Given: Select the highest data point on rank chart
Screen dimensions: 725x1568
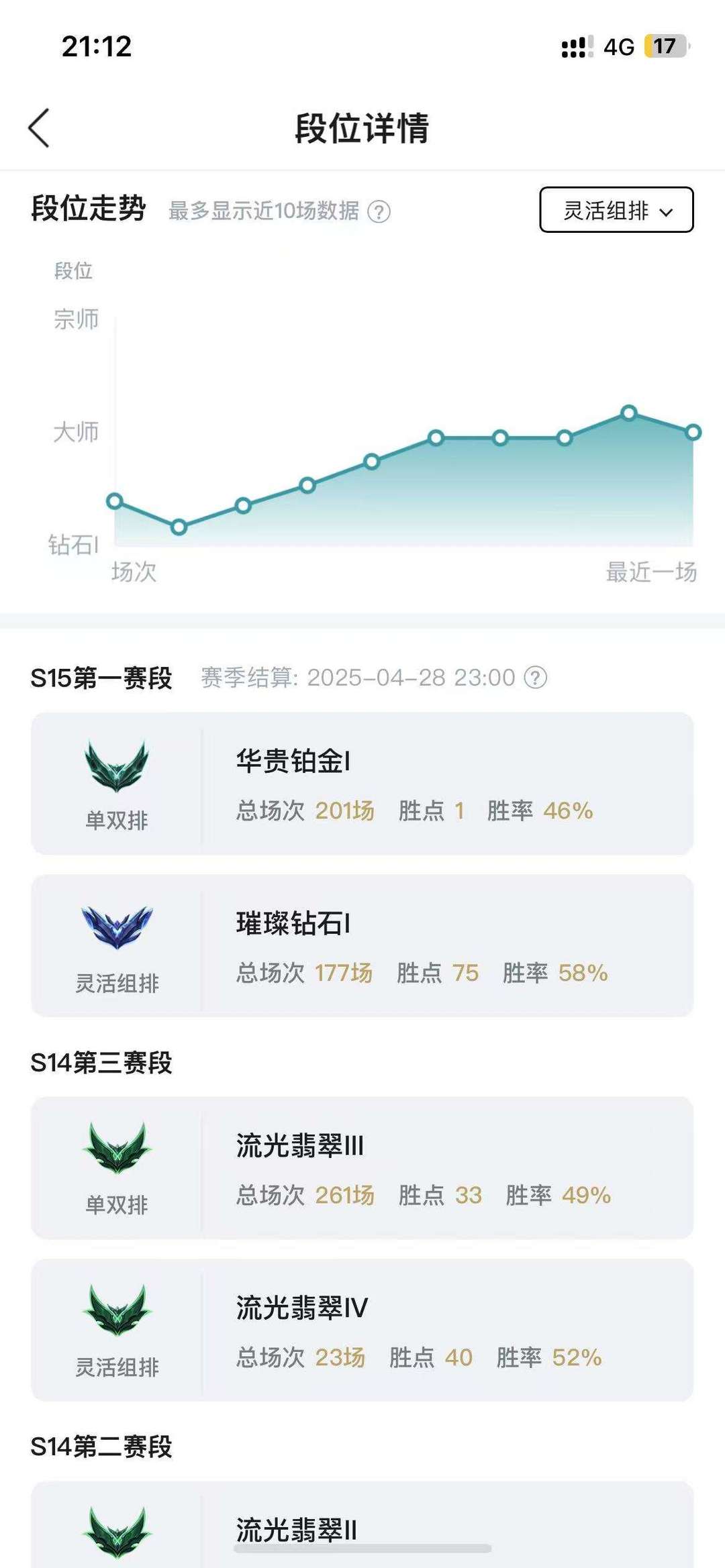Looking at the screenshot, I should click(x=629, y=413).
